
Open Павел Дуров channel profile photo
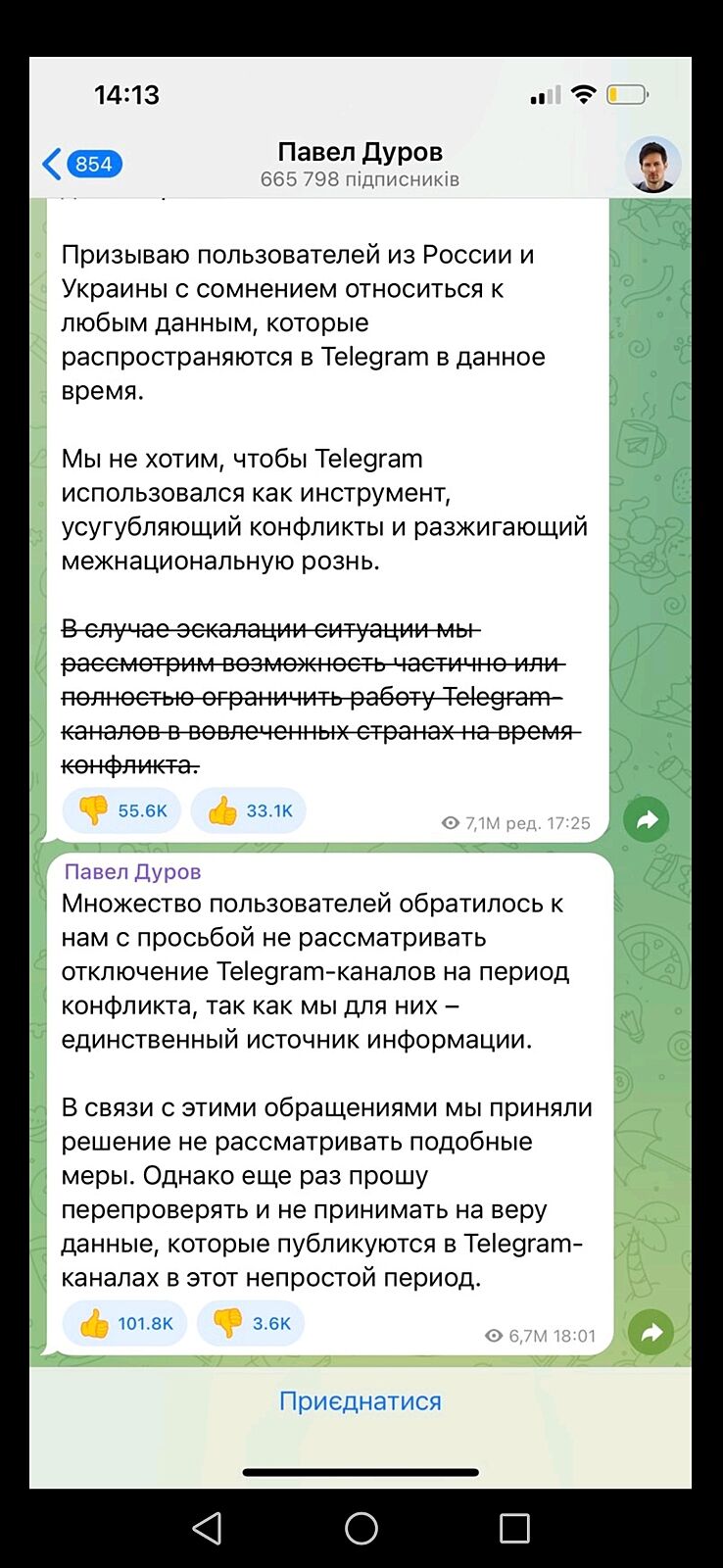(x=652, y=165)
